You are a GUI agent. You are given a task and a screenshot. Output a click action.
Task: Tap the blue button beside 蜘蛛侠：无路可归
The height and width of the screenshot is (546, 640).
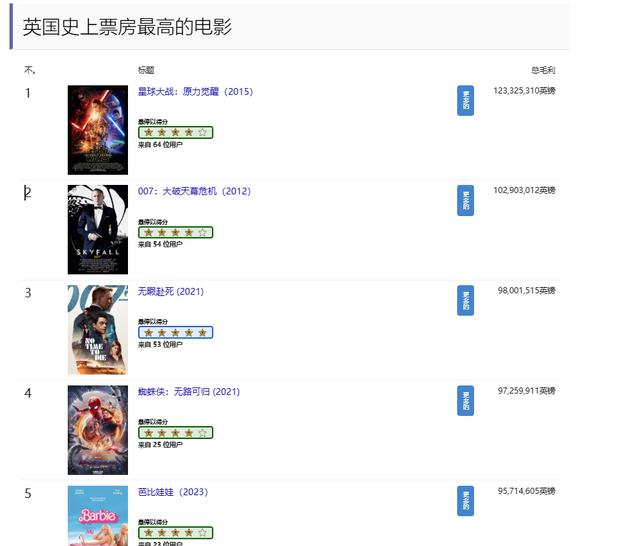point(465,400)
